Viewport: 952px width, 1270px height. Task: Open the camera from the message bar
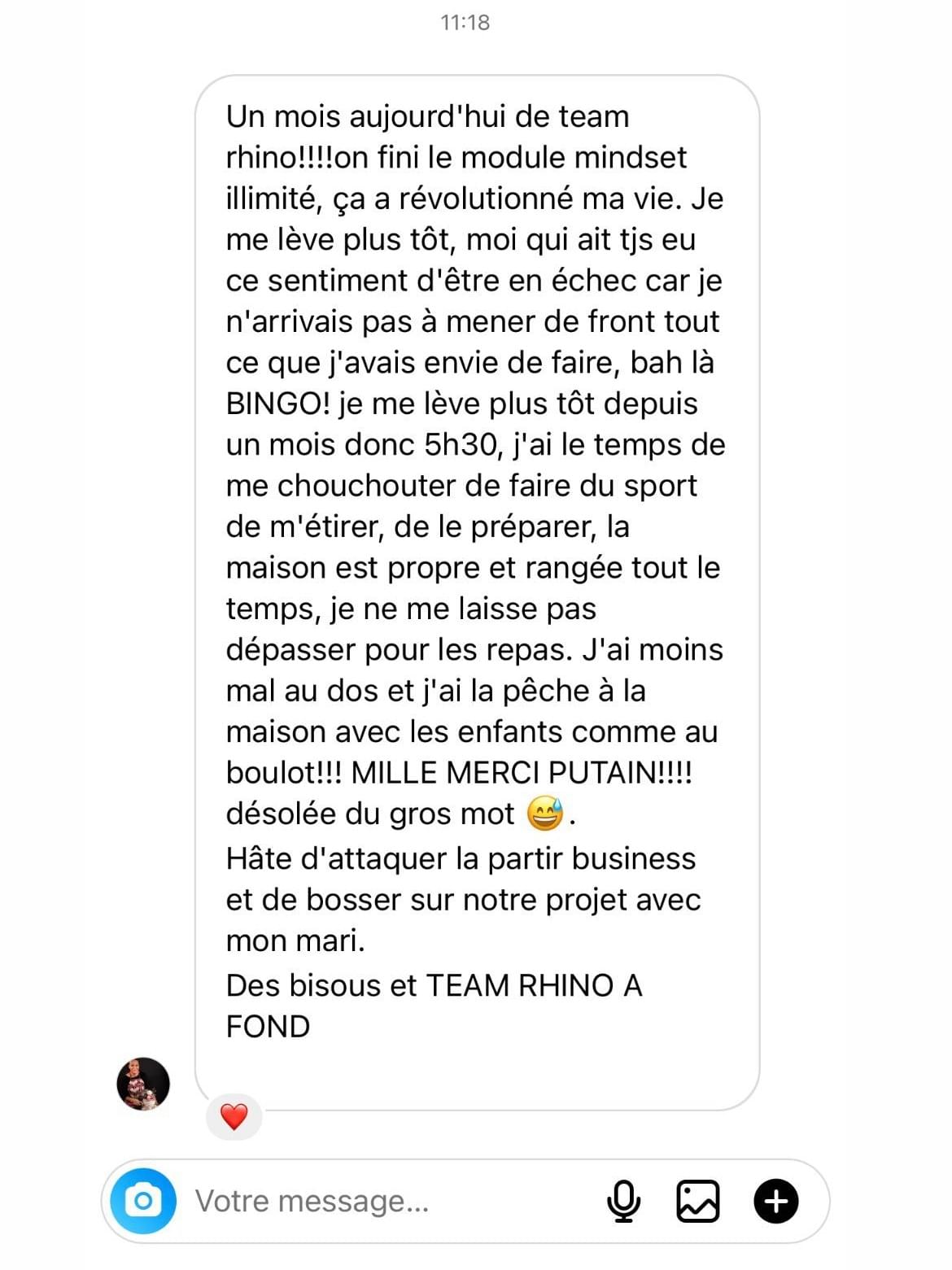tap(143, 1201)
